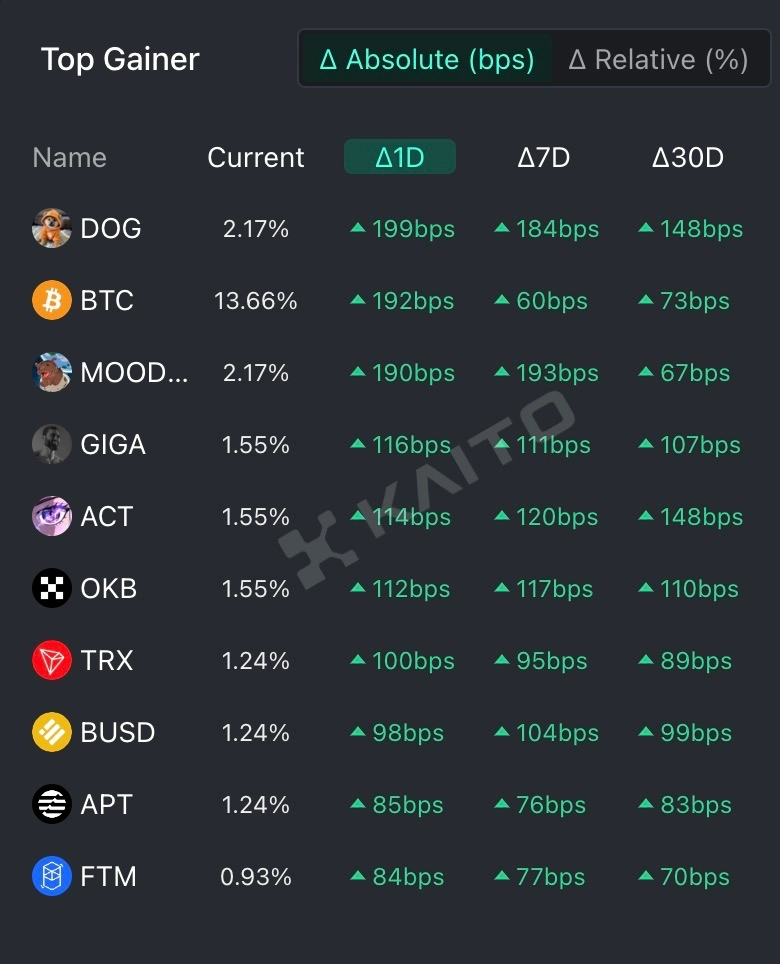Open the TRX token row

(106, 661)
